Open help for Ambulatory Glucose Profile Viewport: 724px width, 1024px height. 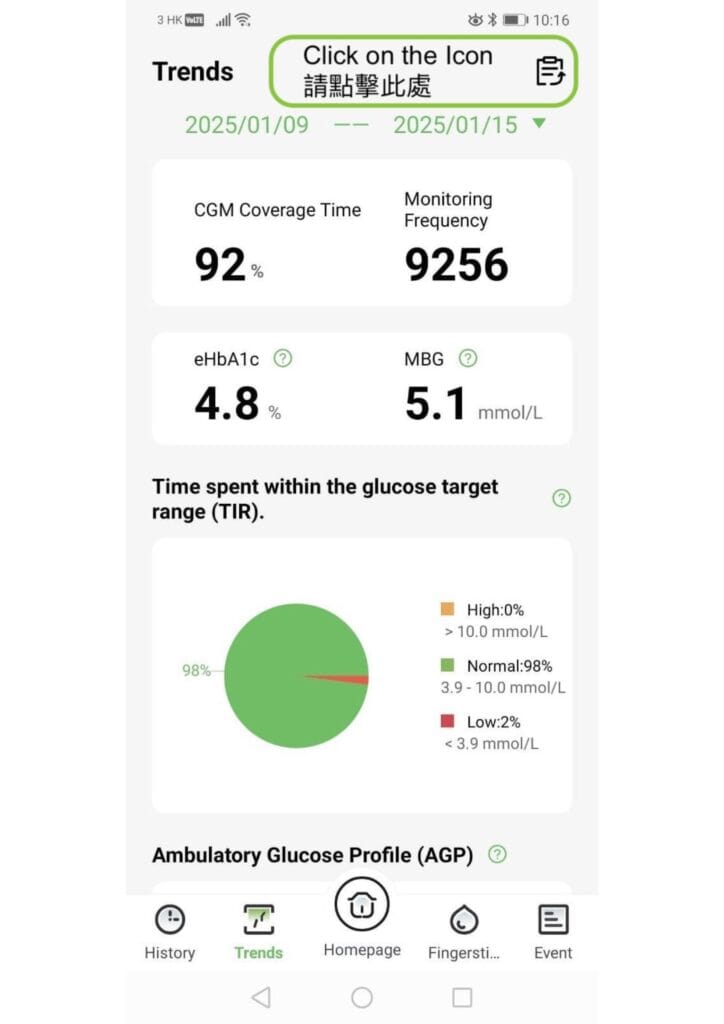(x=497, y=854)
